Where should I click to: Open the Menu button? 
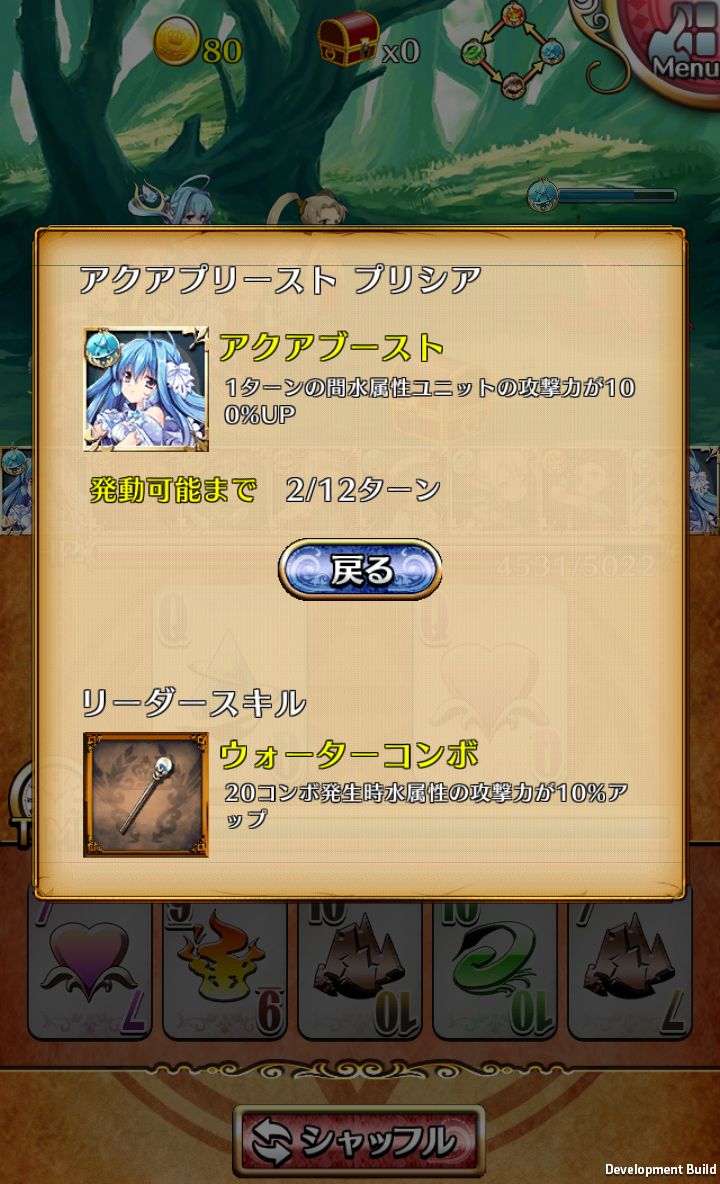683,45
